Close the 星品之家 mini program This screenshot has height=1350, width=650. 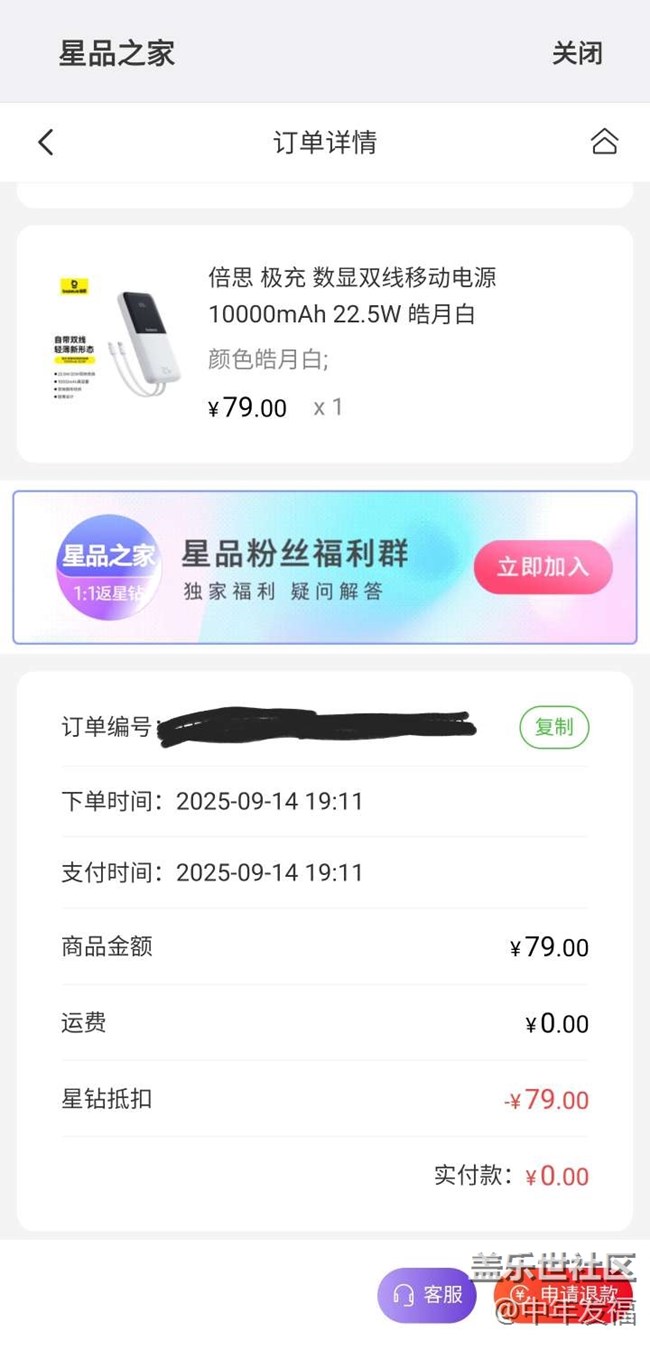[x=577, y=53]
